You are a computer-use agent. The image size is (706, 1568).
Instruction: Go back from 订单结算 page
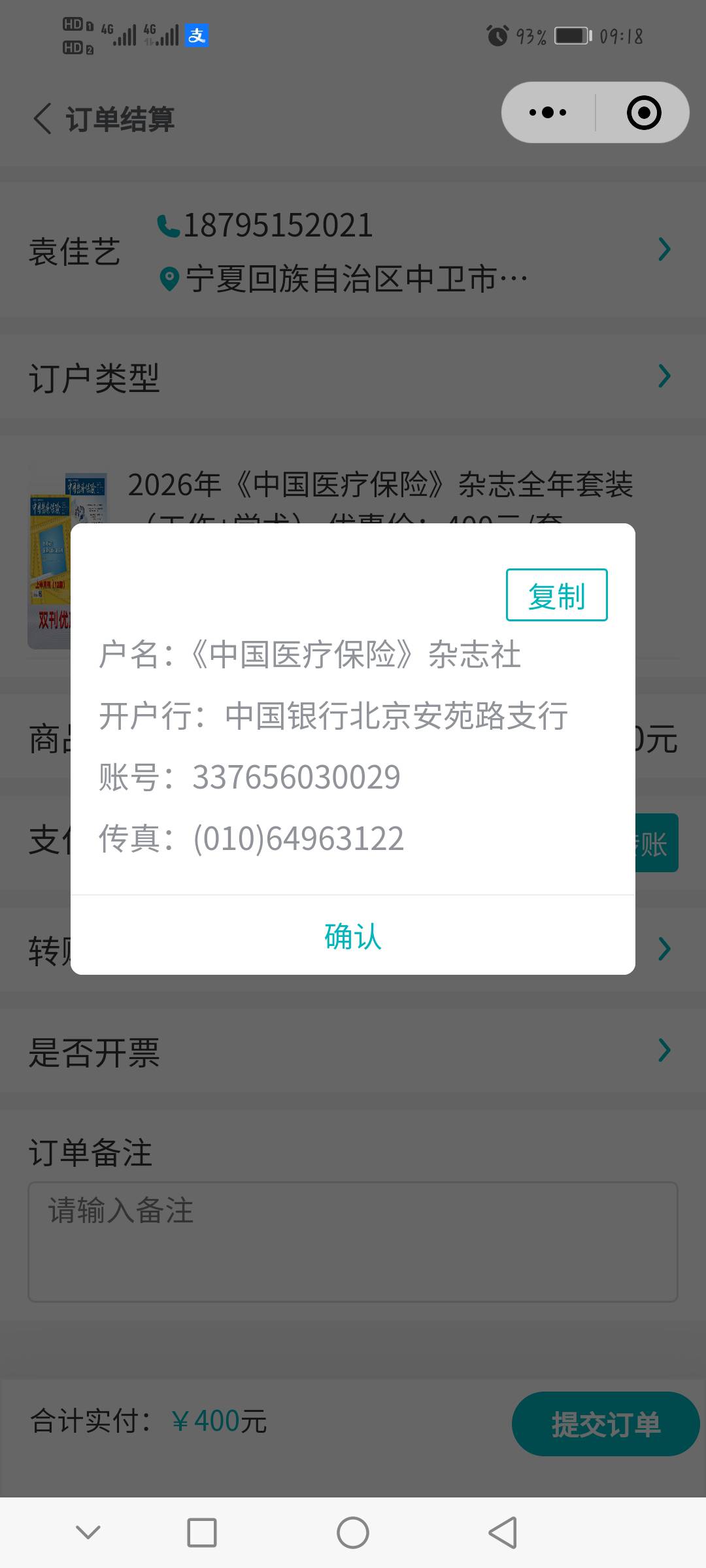tap(43, 119)
